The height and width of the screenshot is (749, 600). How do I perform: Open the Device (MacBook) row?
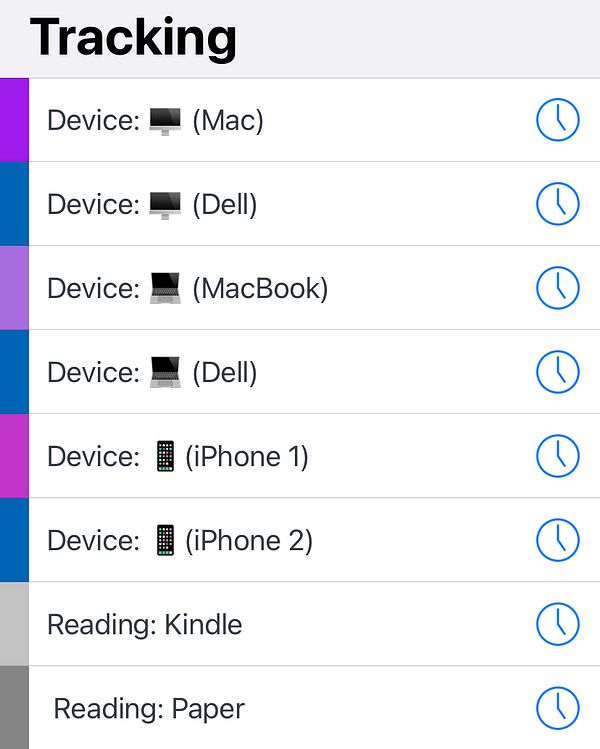[x=187, y=289]
